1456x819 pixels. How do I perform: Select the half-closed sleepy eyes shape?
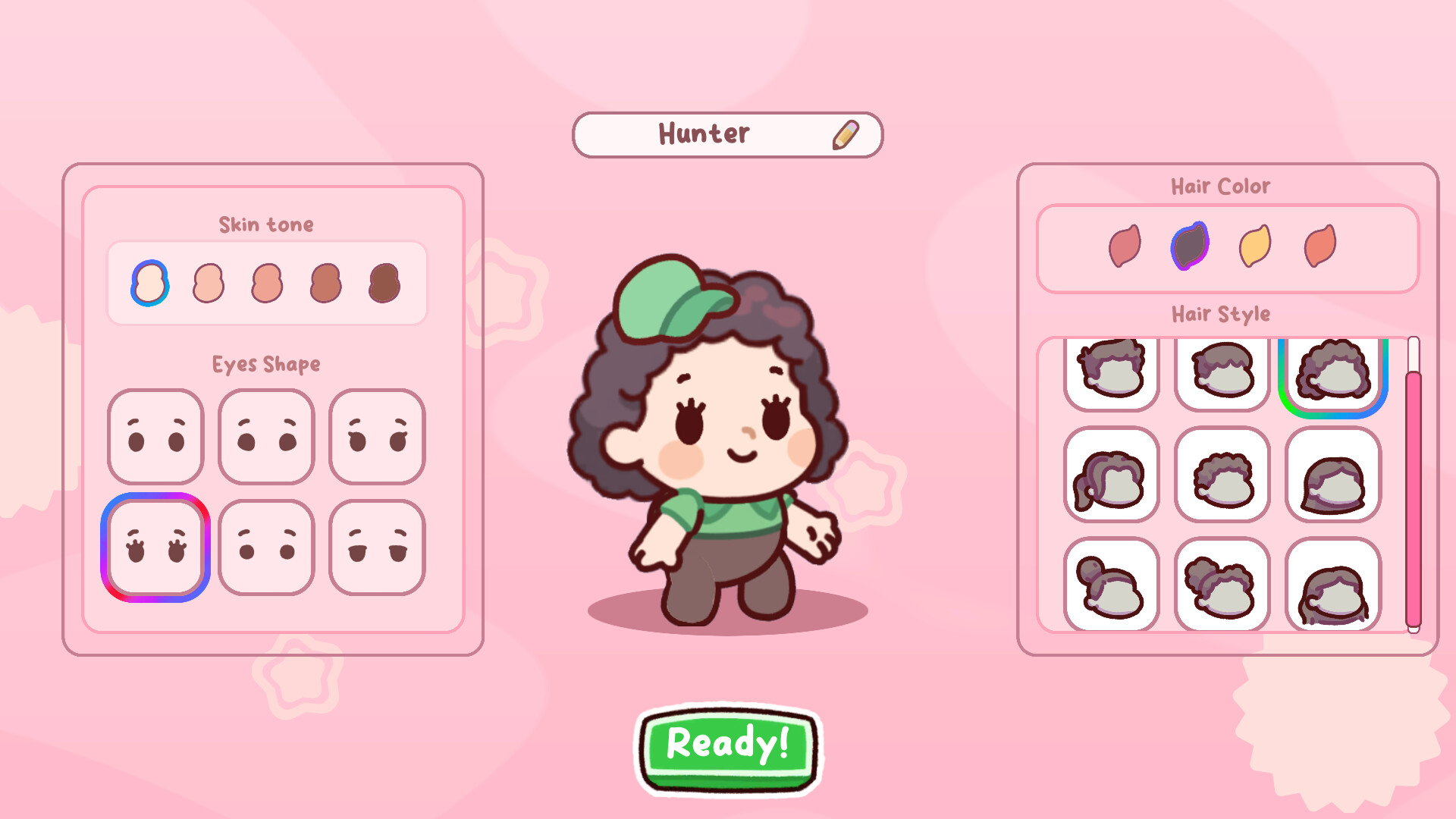click(x=377, y=548)
